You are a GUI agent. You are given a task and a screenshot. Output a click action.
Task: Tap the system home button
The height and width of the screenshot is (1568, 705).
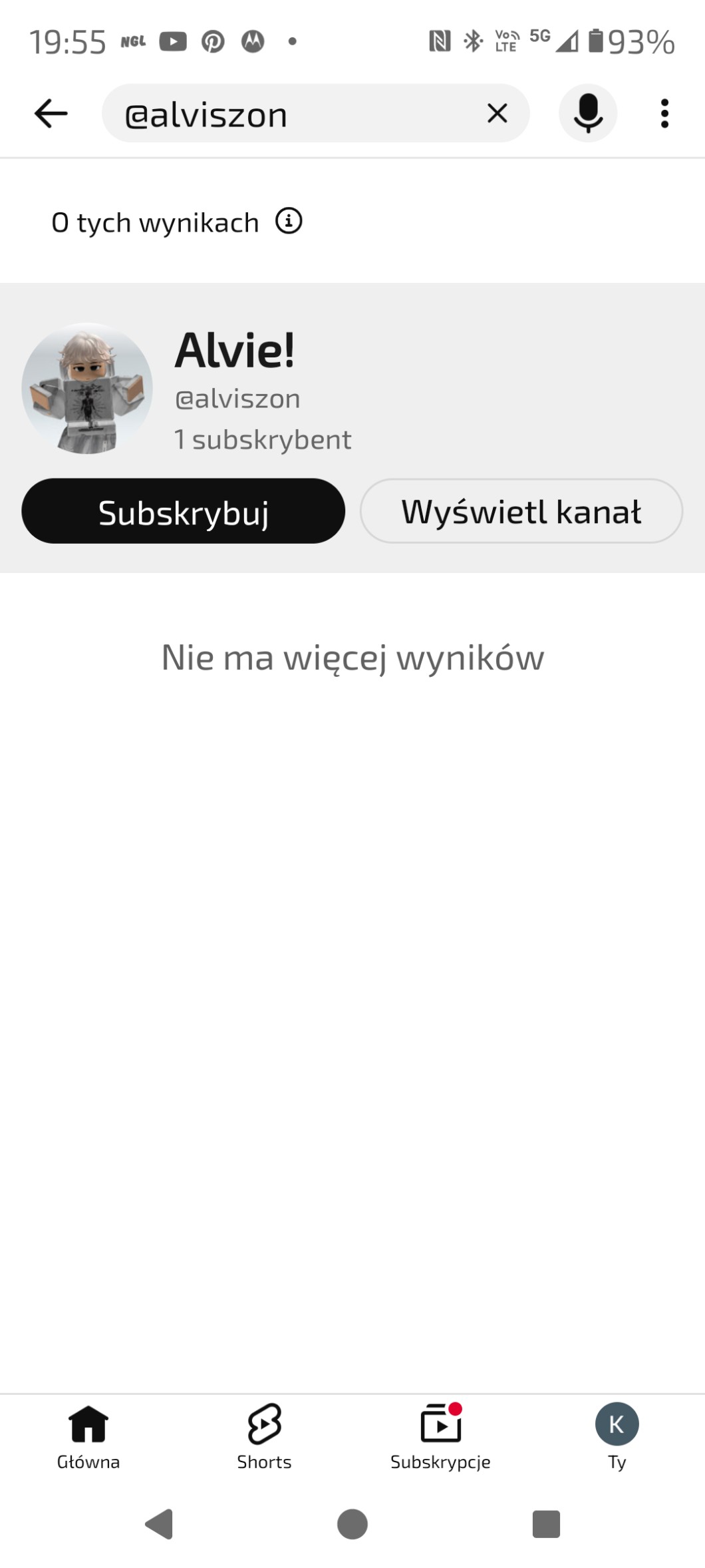point(352,1524)
